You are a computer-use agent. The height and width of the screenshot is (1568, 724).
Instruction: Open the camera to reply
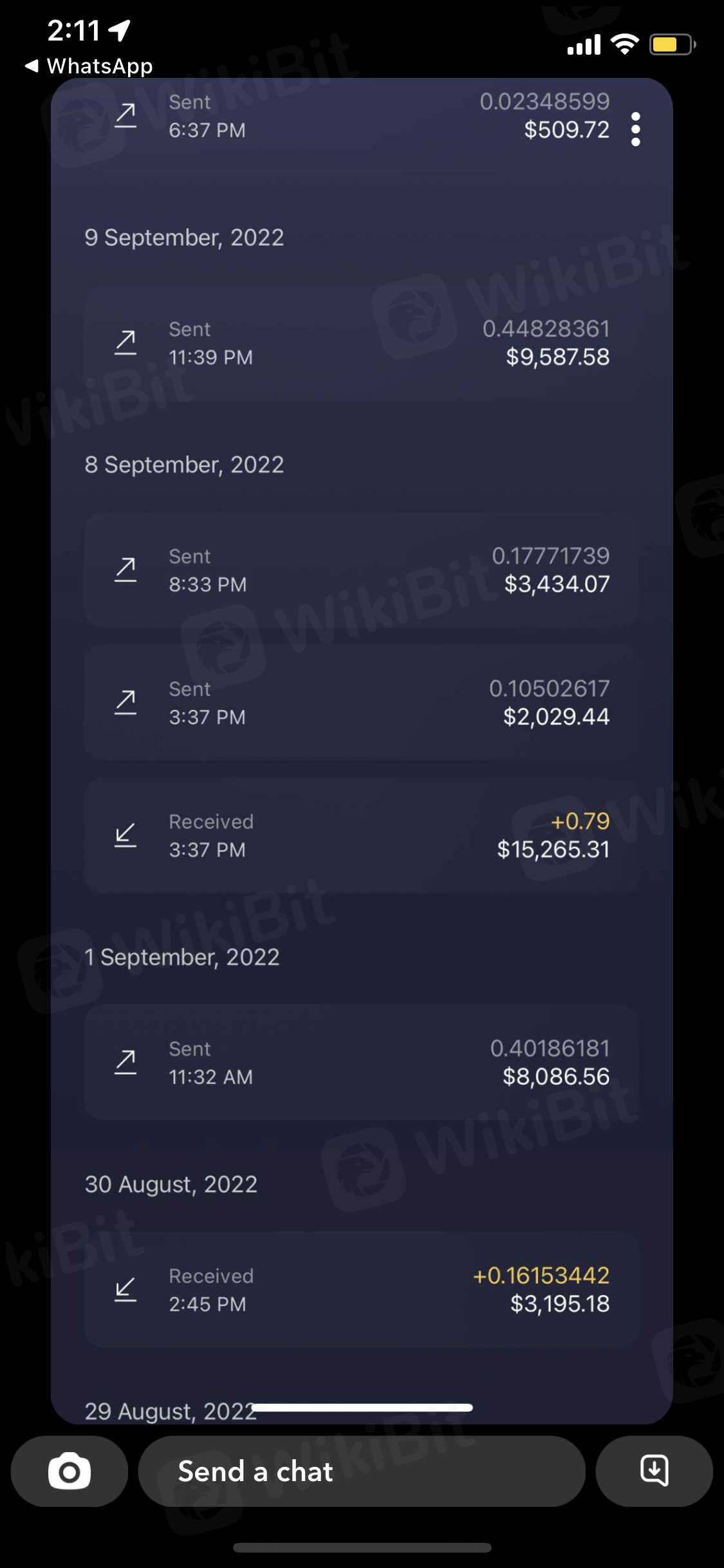(x=70, y=1471)
